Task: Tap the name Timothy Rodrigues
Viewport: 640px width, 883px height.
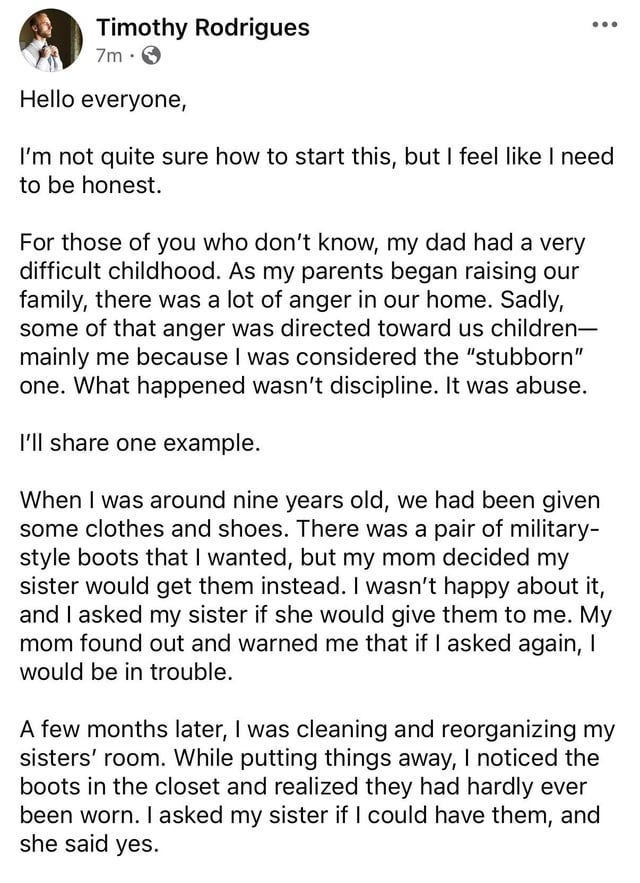Action: 203,27
